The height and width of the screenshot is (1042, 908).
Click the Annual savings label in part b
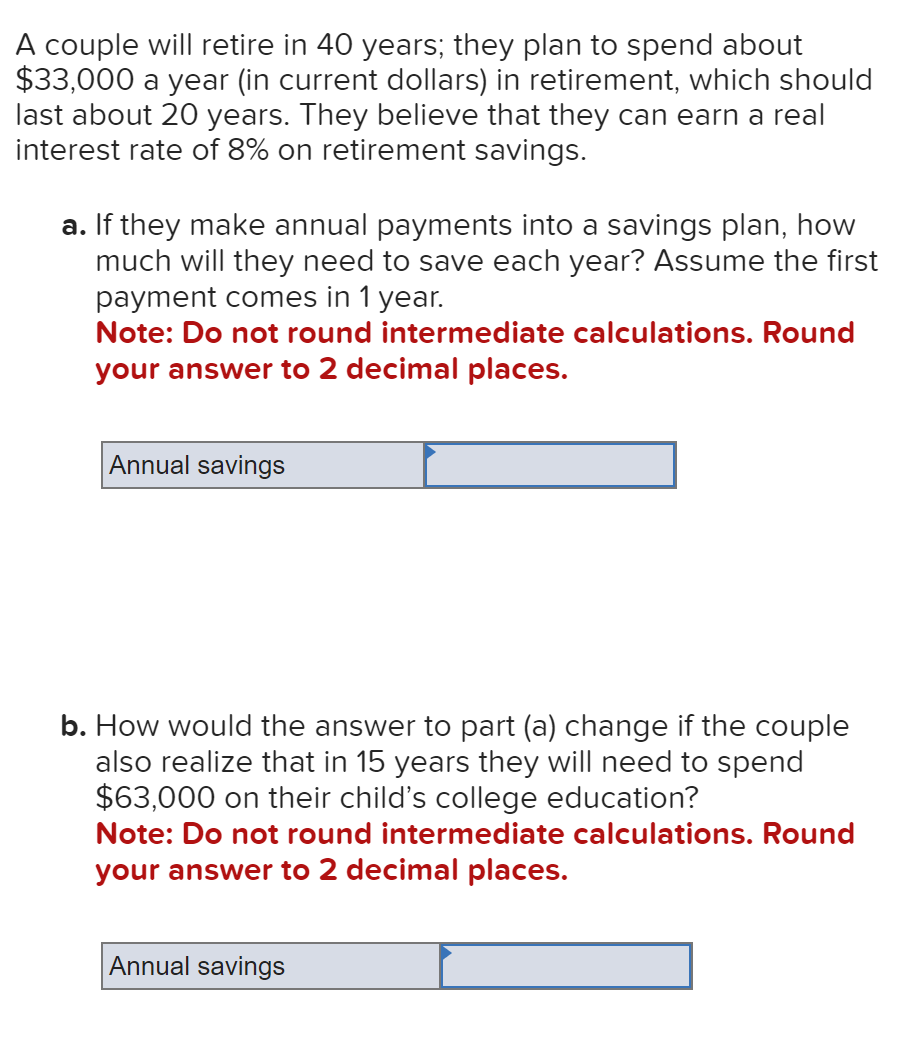click(x=196, y=967)
